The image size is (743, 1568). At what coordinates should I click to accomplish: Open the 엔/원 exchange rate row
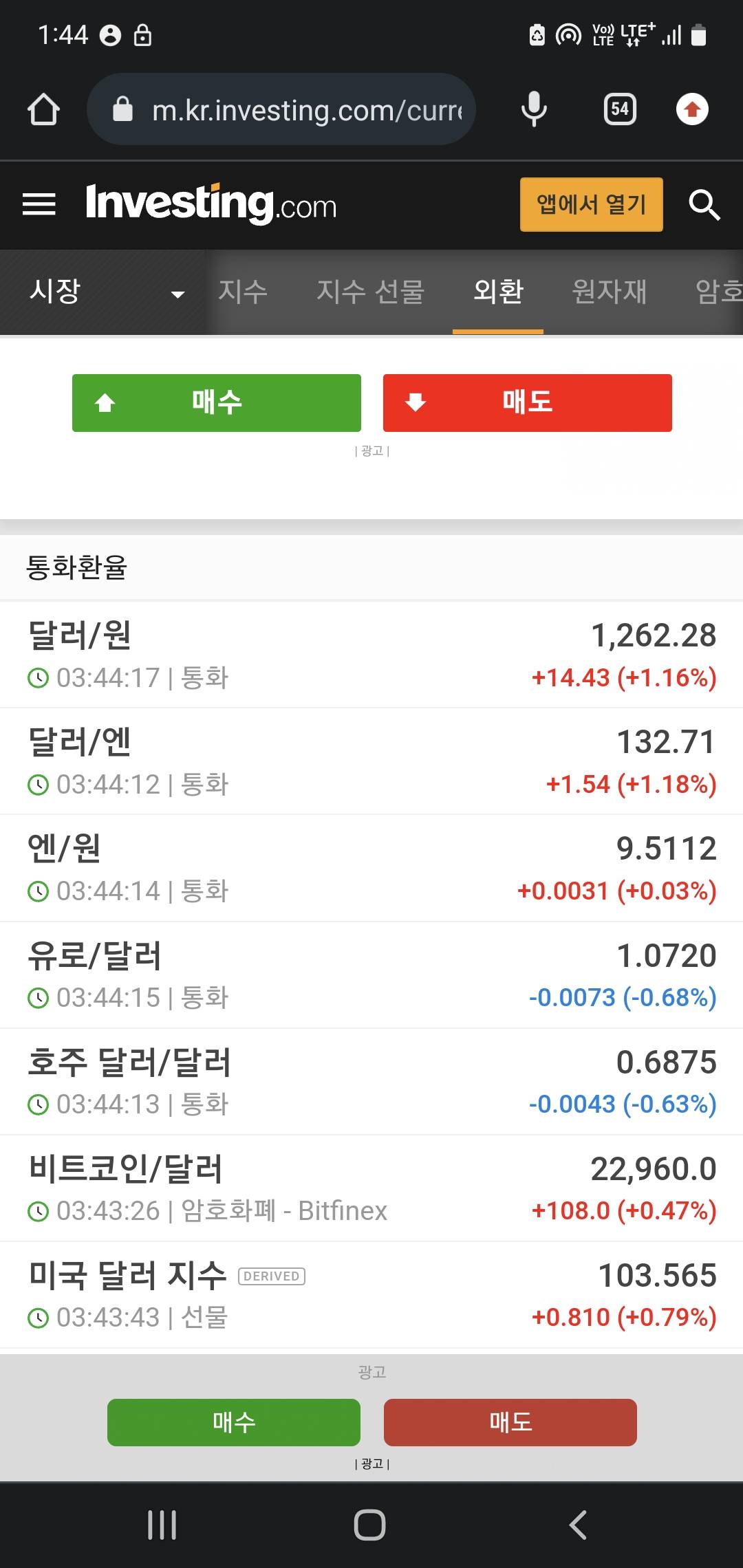pyautogui.click(x=371, y=868)
